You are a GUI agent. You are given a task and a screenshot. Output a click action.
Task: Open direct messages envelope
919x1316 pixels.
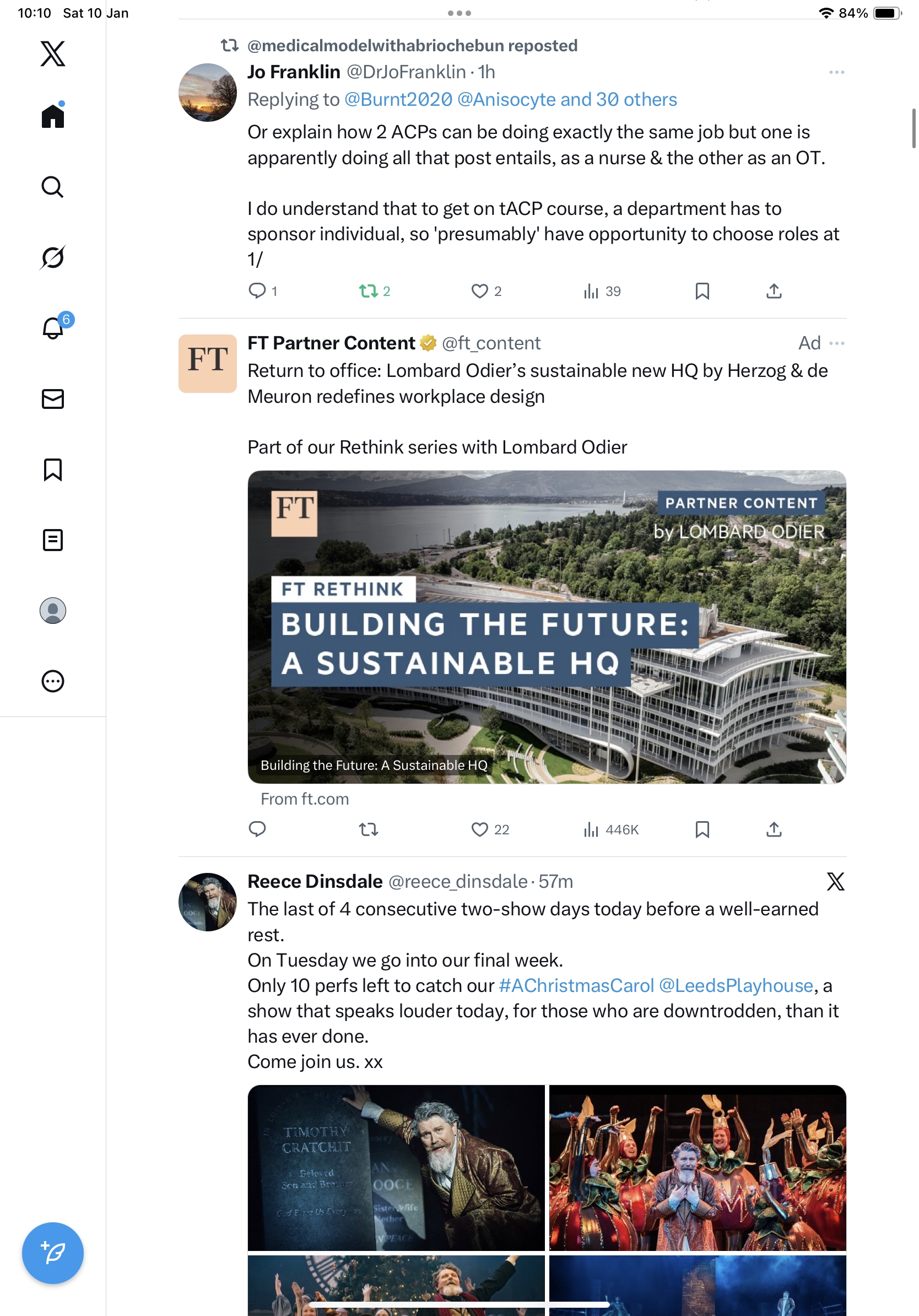click(x=53, y=399)
